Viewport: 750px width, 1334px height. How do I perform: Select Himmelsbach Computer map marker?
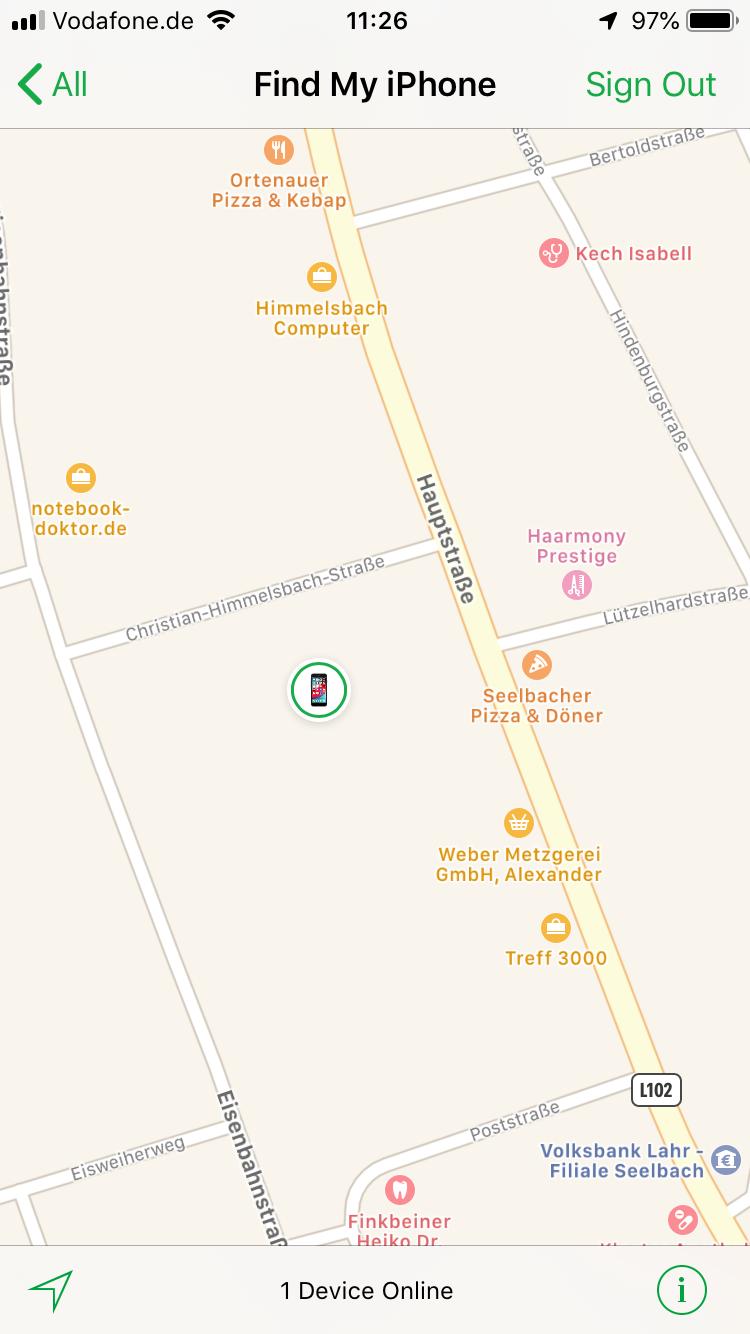coord(321,276)
